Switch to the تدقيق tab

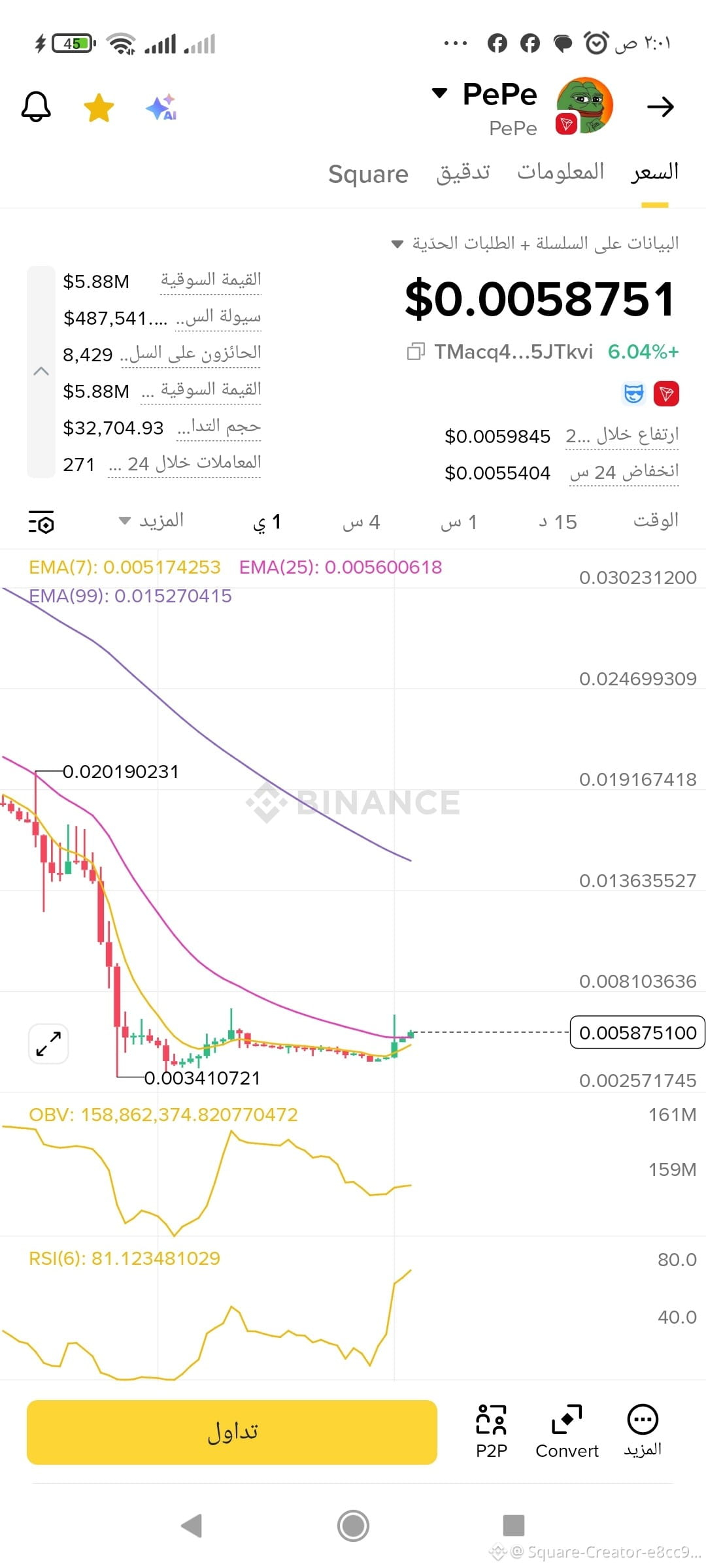(463, 172)
